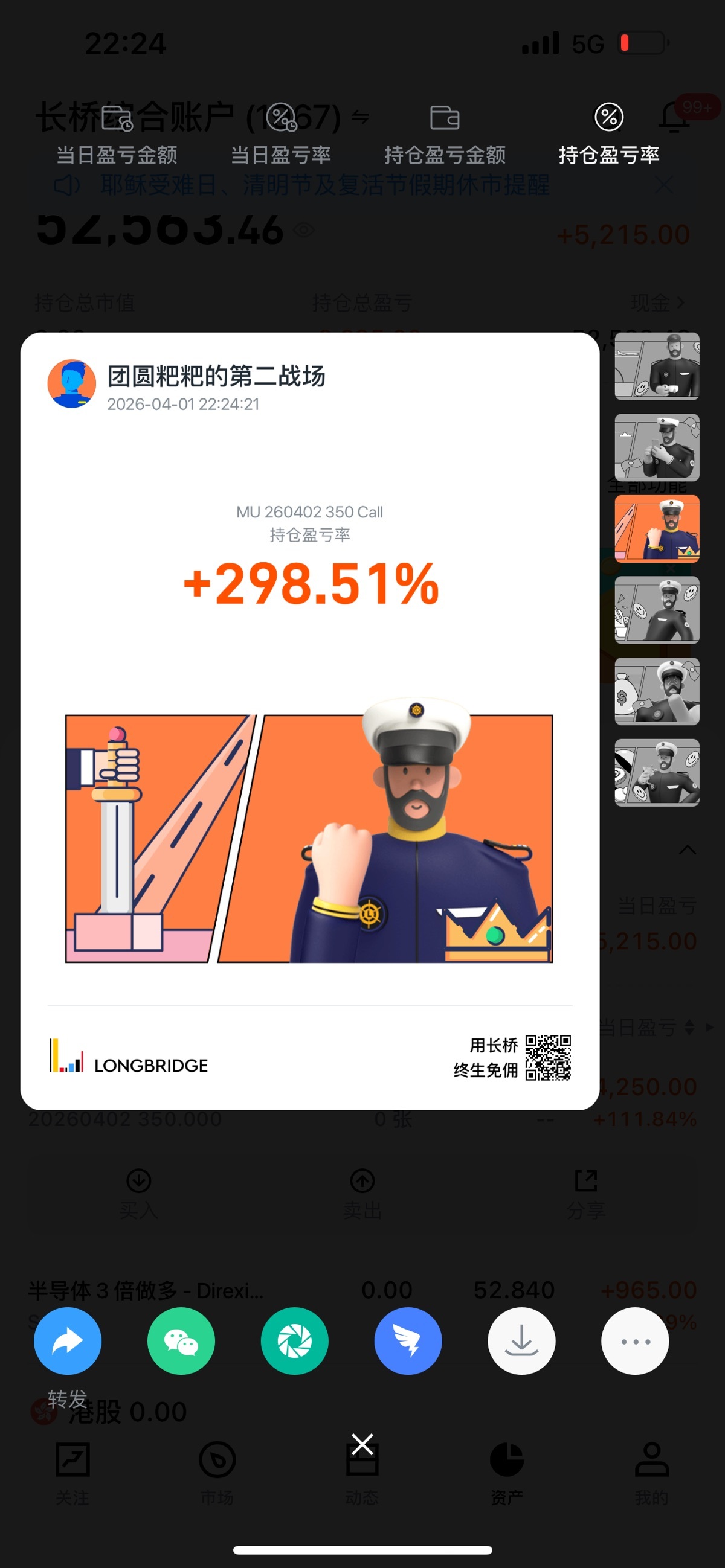Tap the 转发 forward button

[68, 1341]
